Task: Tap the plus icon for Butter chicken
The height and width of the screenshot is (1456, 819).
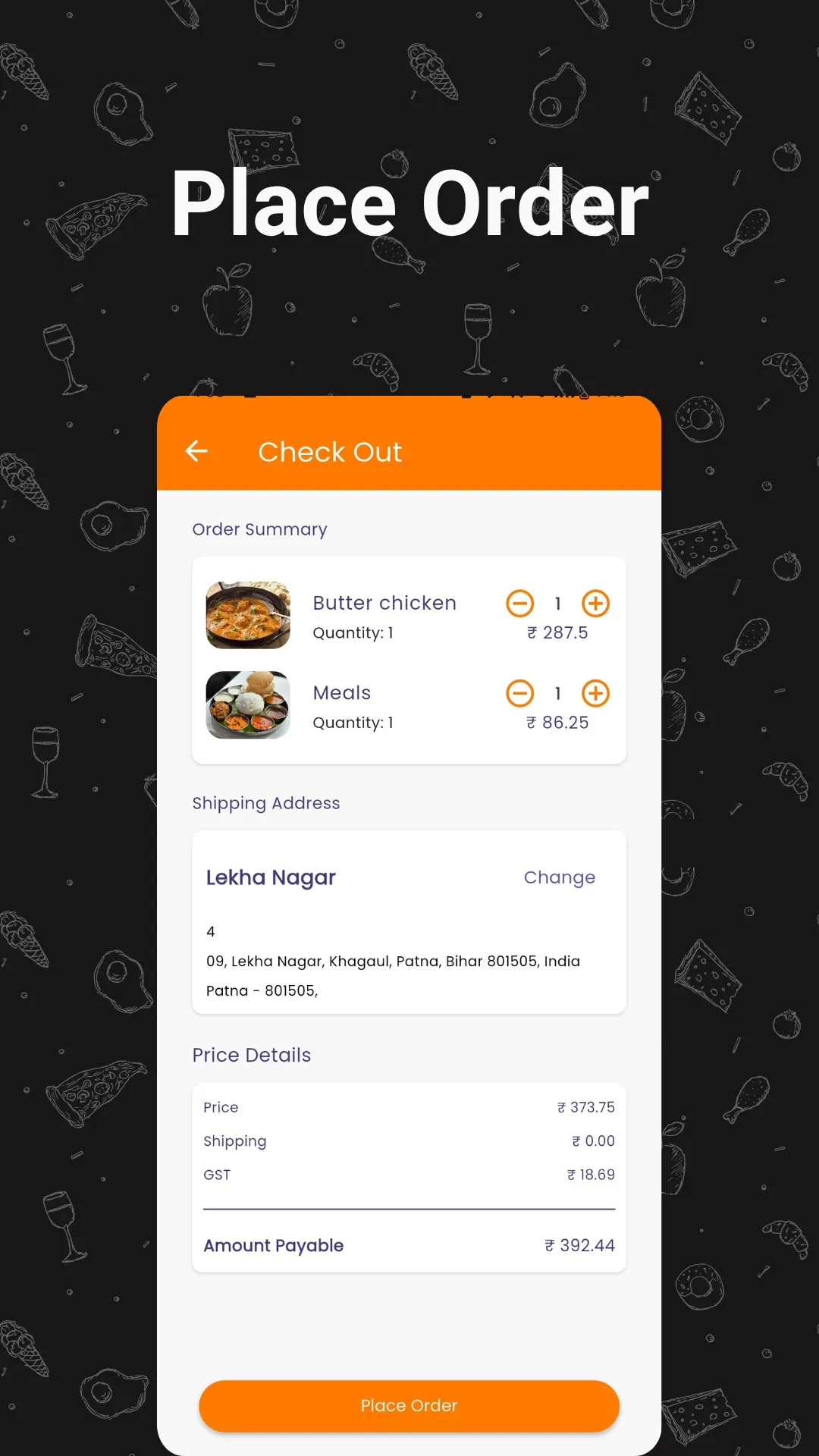Action: coord(595,604)
